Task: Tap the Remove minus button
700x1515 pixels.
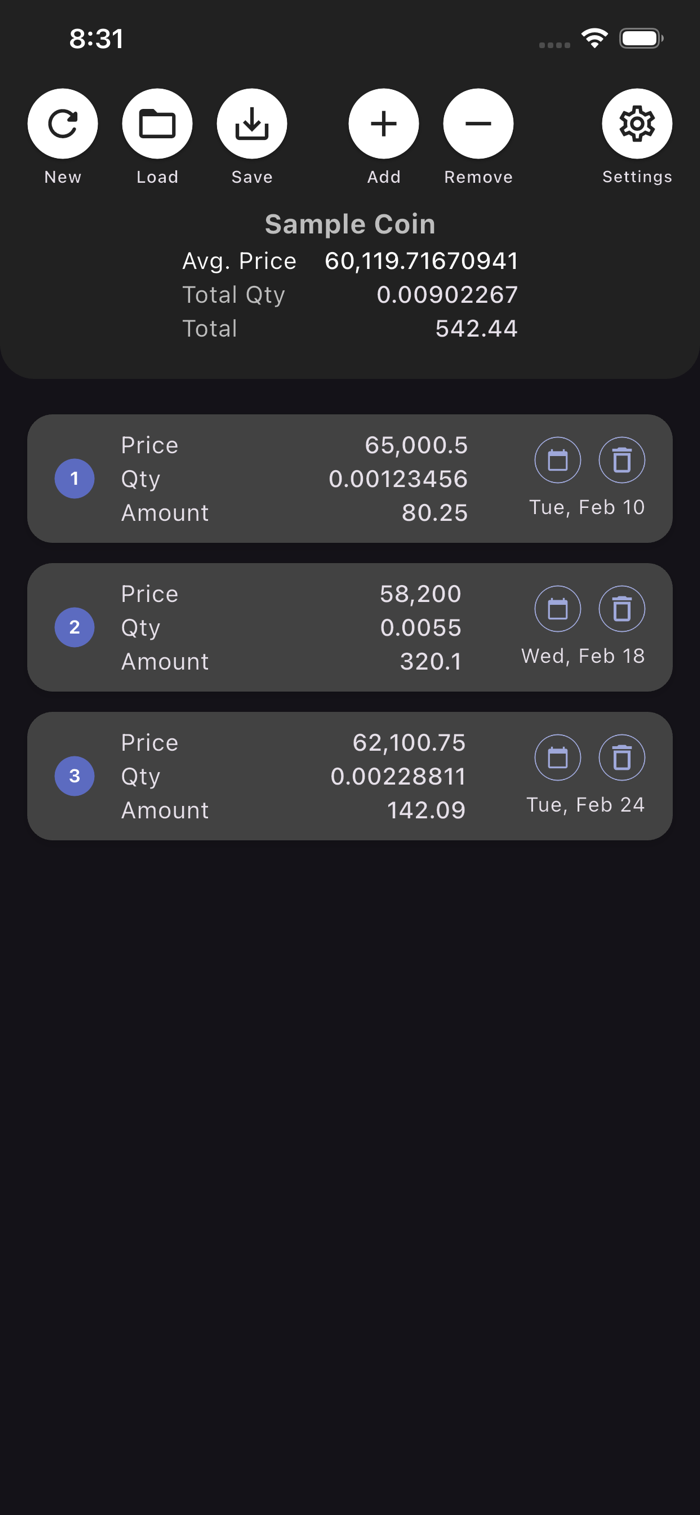Action: [478, 124]
